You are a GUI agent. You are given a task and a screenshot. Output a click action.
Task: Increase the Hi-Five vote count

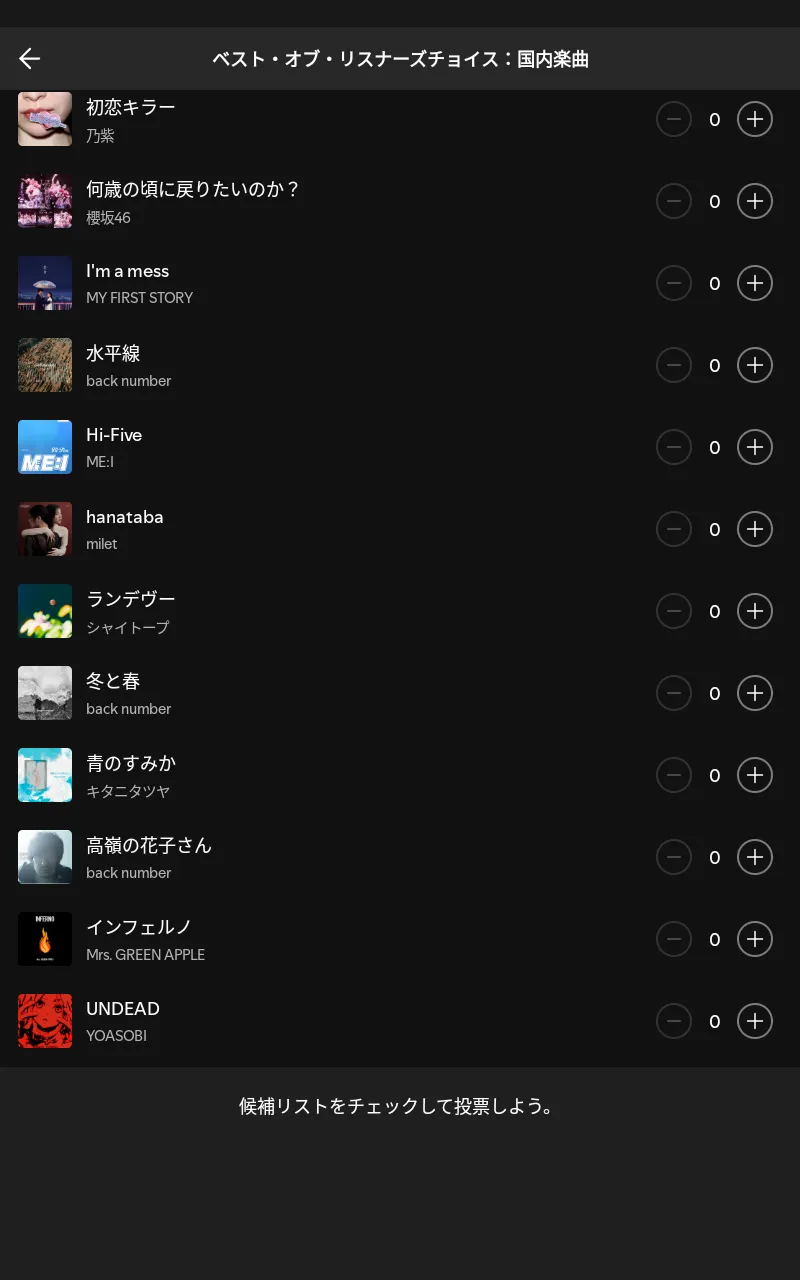[x=755, y=448]
